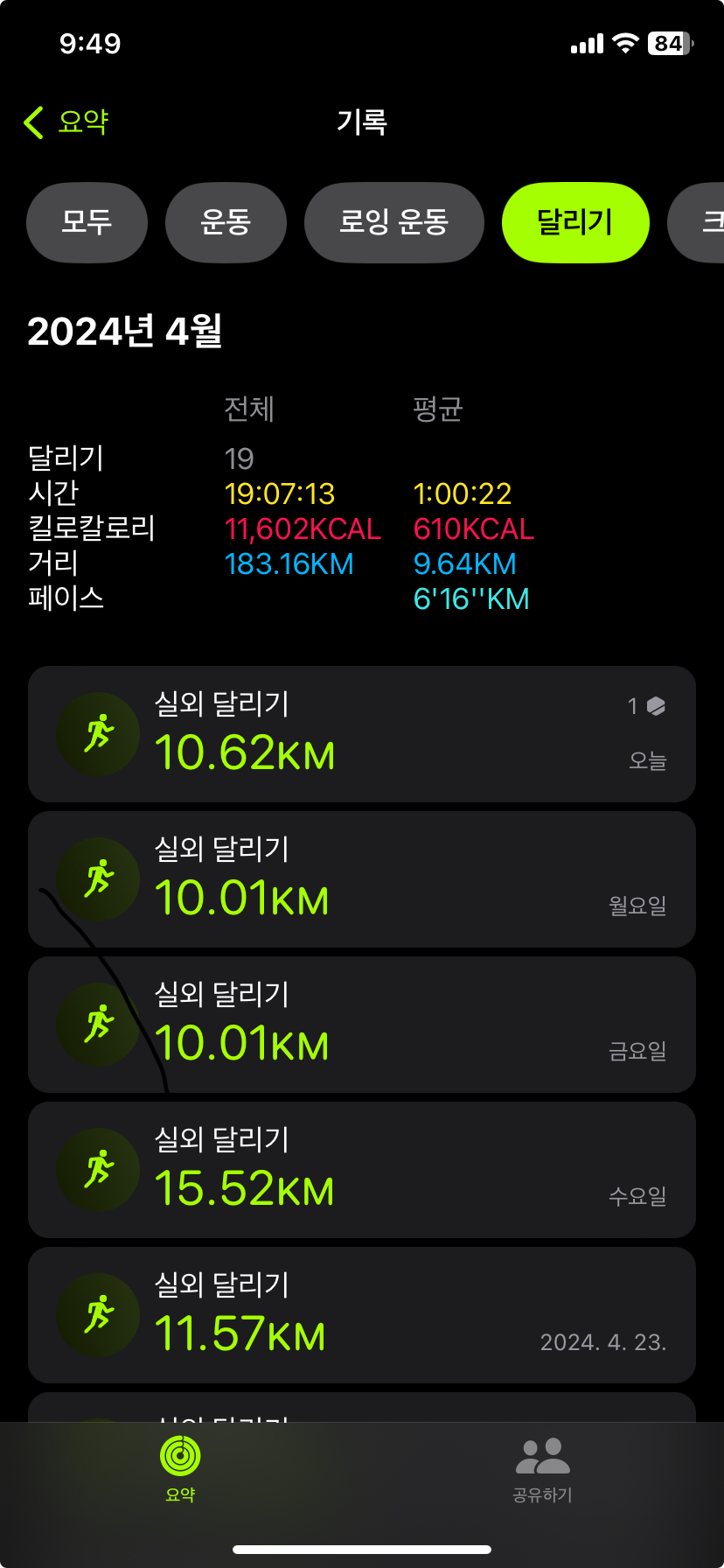This screenshot has height=1568, width=724.
Task: Switch to the 공유하기 tab
Action: [x=542, y=1468]
